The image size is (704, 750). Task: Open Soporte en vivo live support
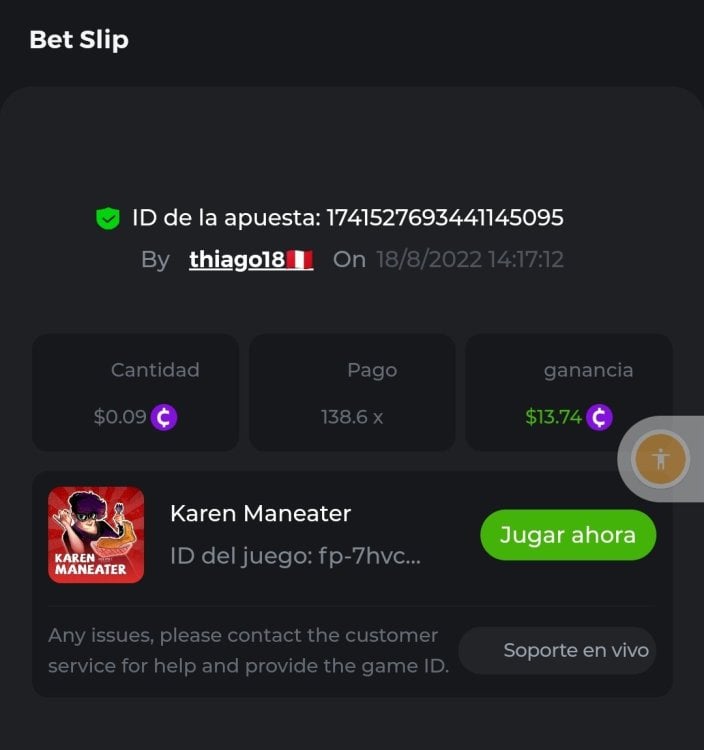[x=575, y=650]
